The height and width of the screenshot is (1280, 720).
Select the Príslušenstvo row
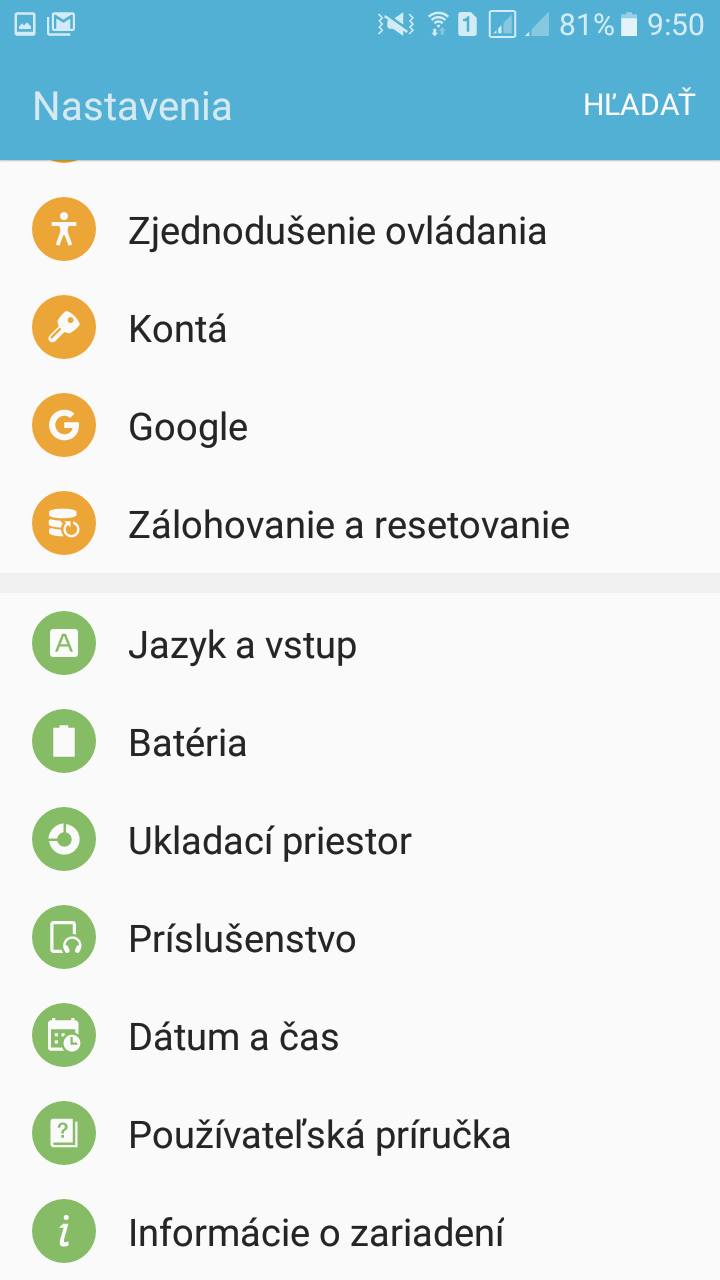[360, 939]
